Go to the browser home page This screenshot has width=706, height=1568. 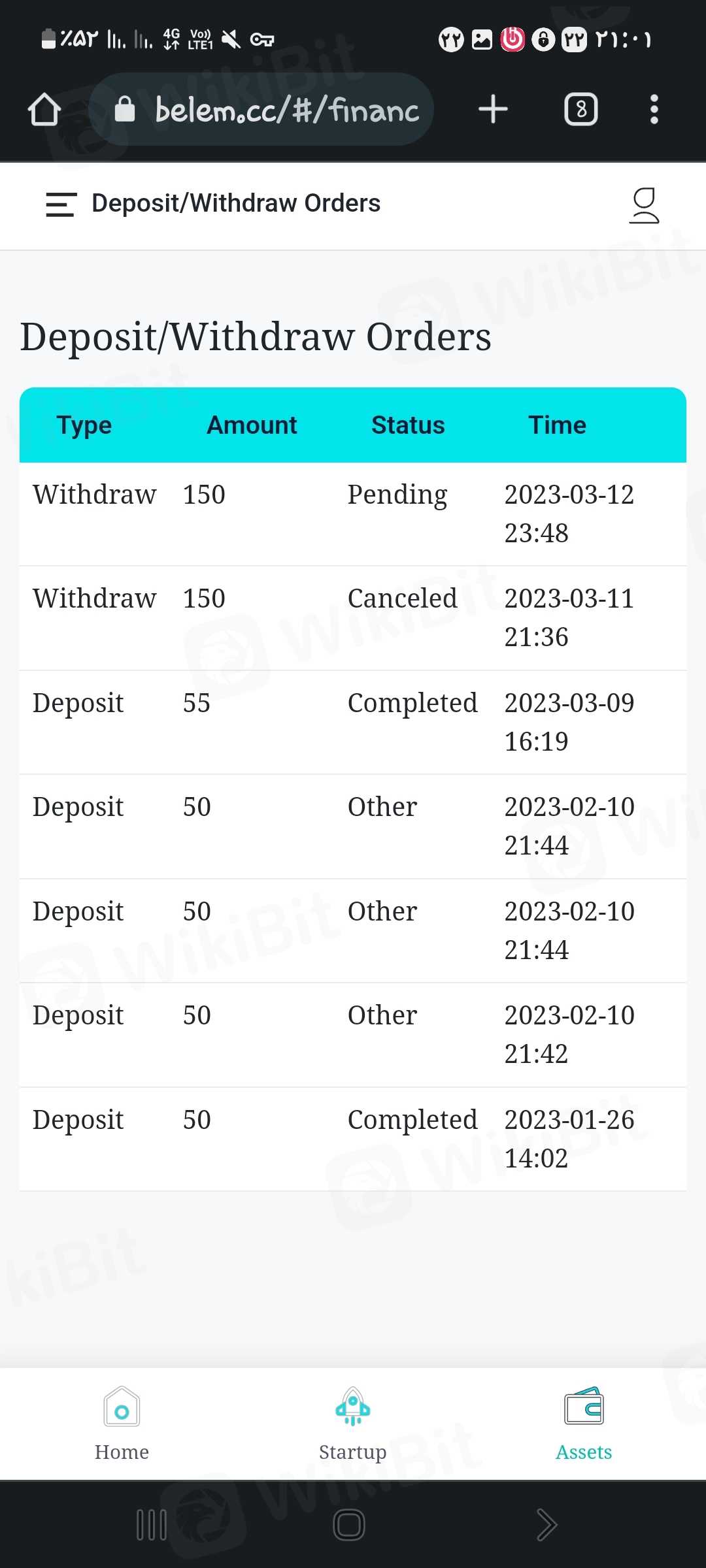(44, 109)
